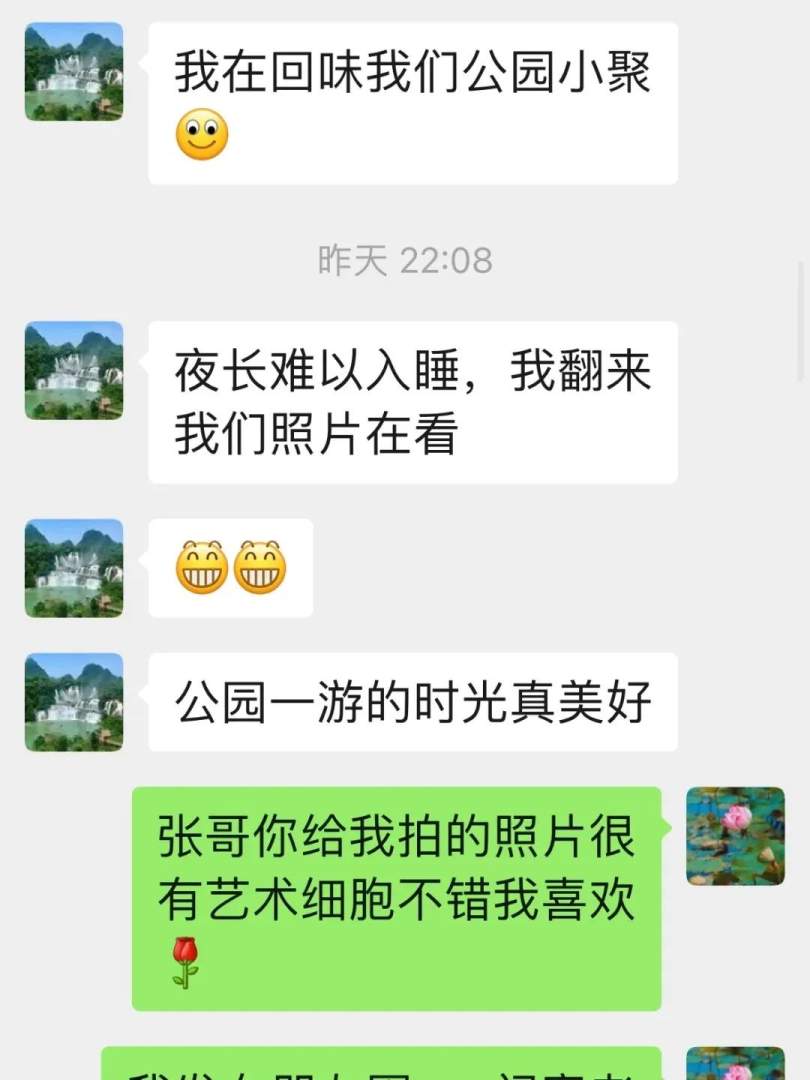Click the first grinning emoji in the emoji-only bubble
Viewport: 810px width, 1080px height.
[x=205, y=567]
